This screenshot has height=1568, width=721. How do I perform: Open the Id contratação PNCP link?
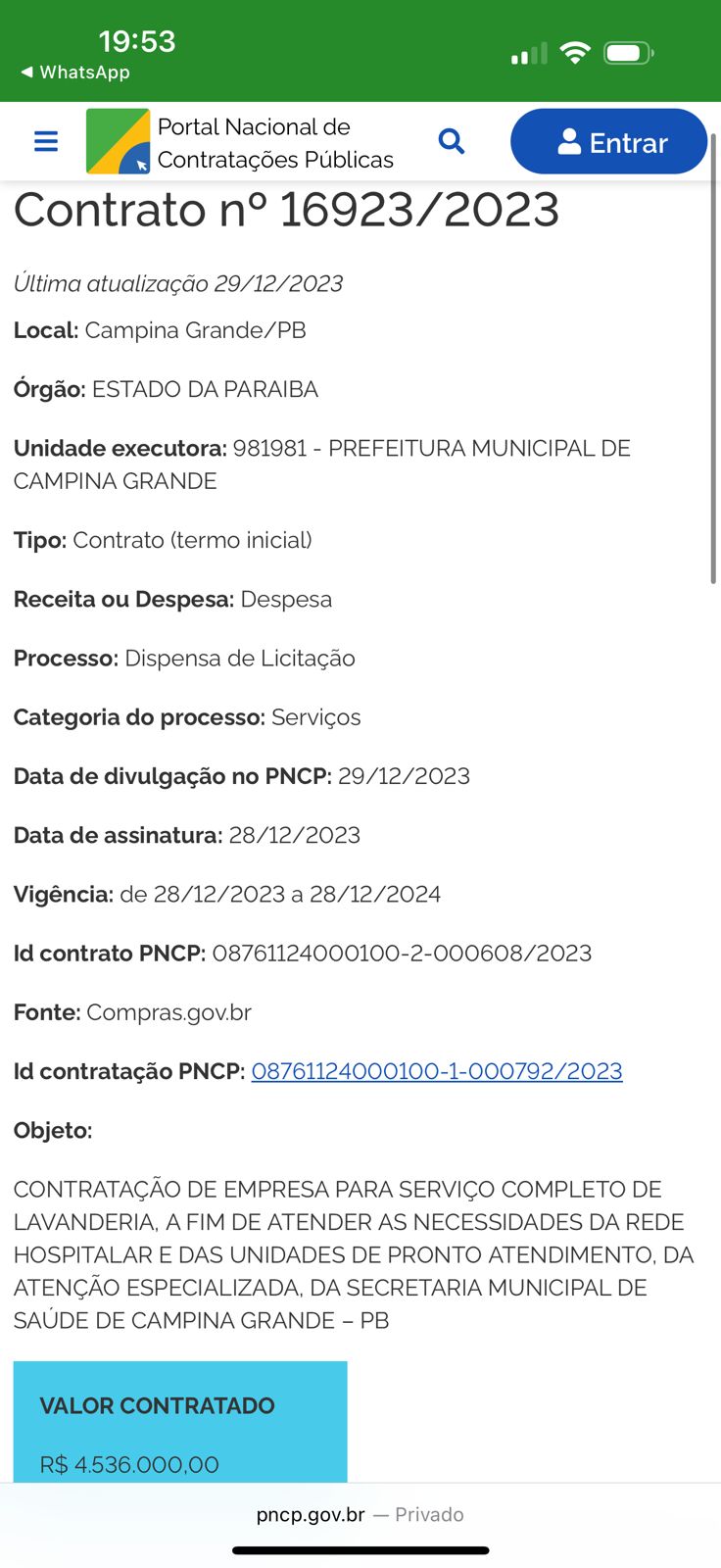437,1071
